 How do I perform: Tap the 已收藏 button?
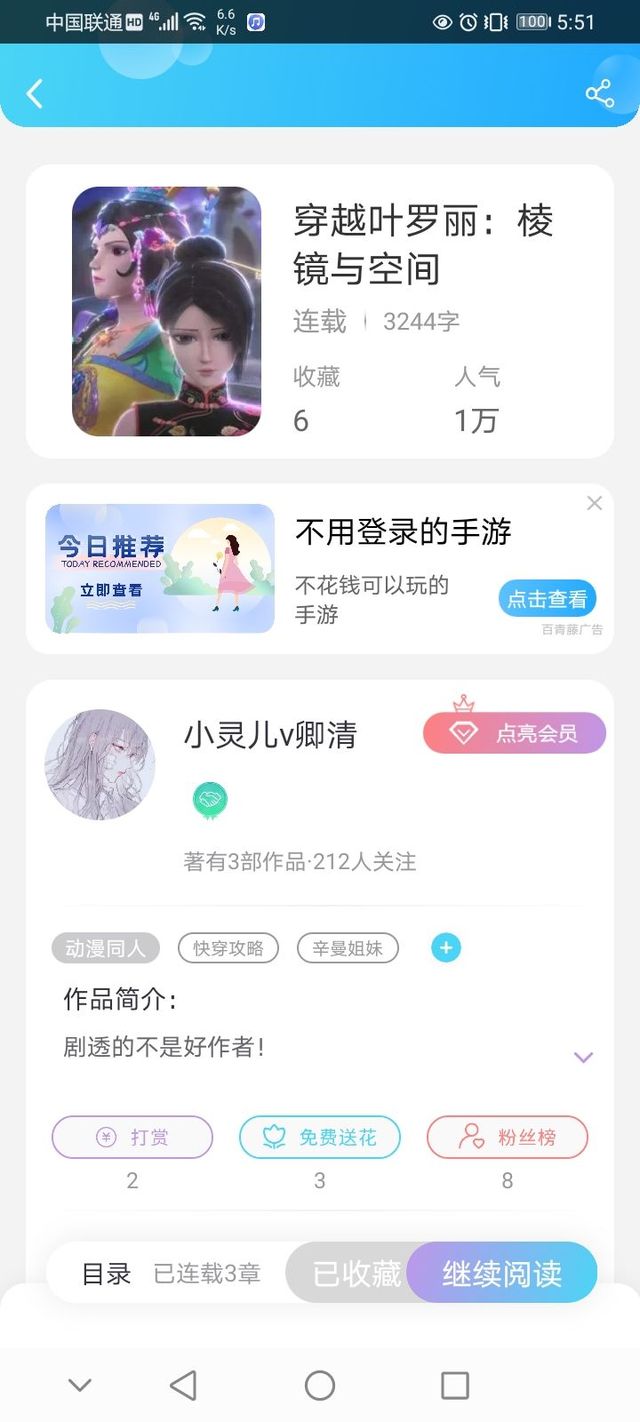(x=356, y=1273)
